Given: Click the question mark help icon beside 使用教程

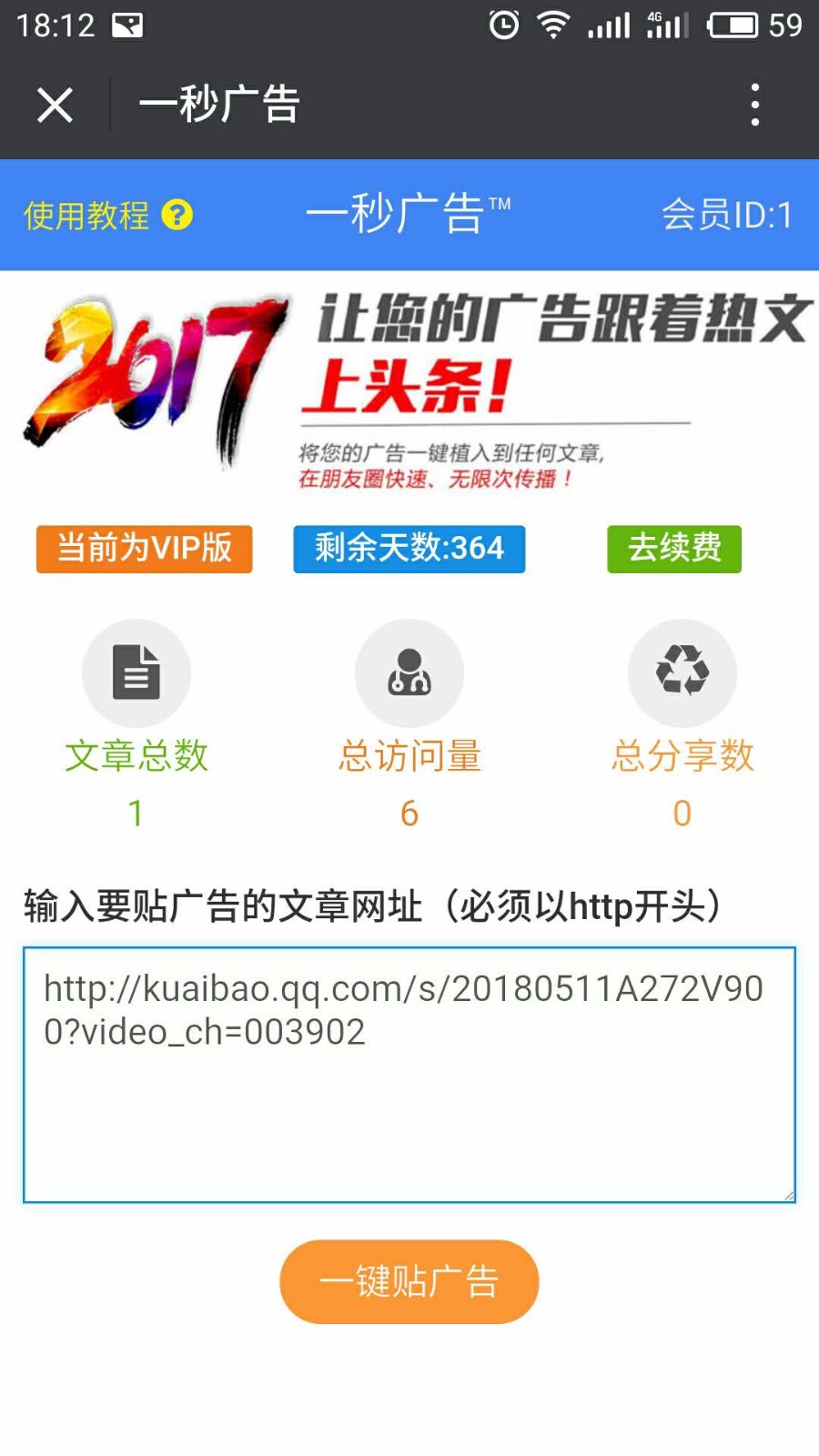Looking at the screenshot, I should [178, 216].
